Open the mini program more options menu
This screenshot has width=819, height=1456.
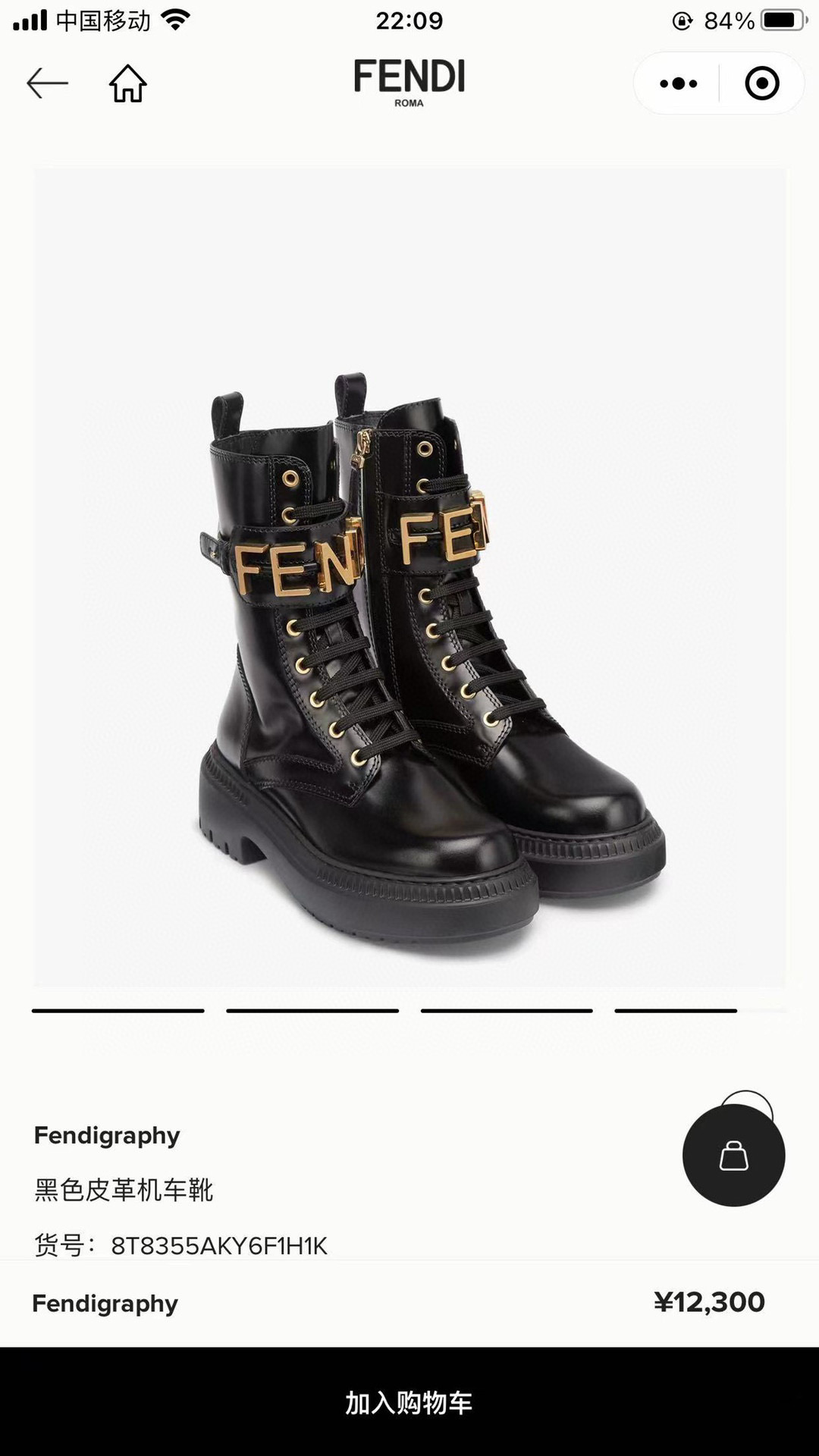point(678,83)
